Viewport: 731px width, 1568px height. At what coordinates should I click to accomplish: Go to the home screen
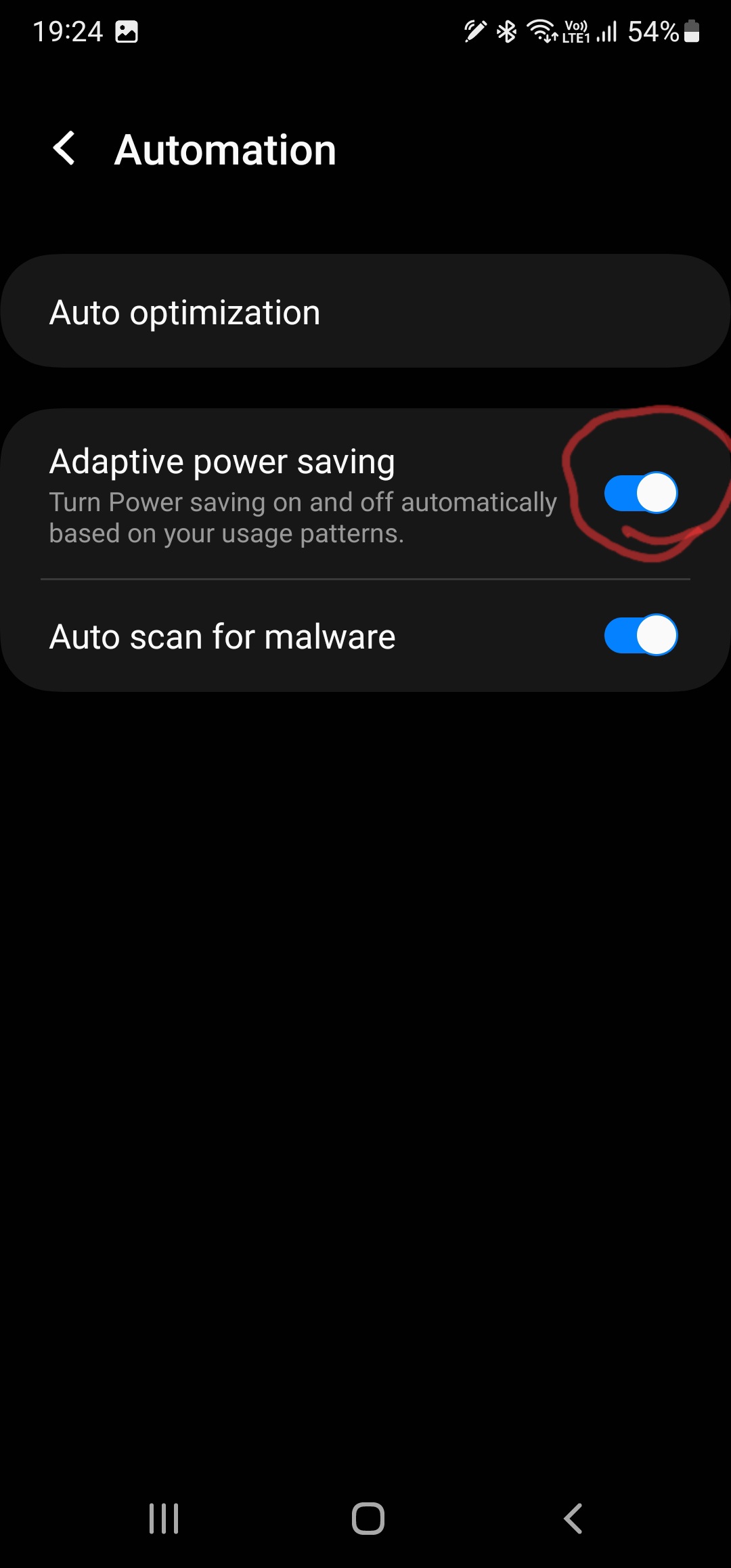(368, 1518)
